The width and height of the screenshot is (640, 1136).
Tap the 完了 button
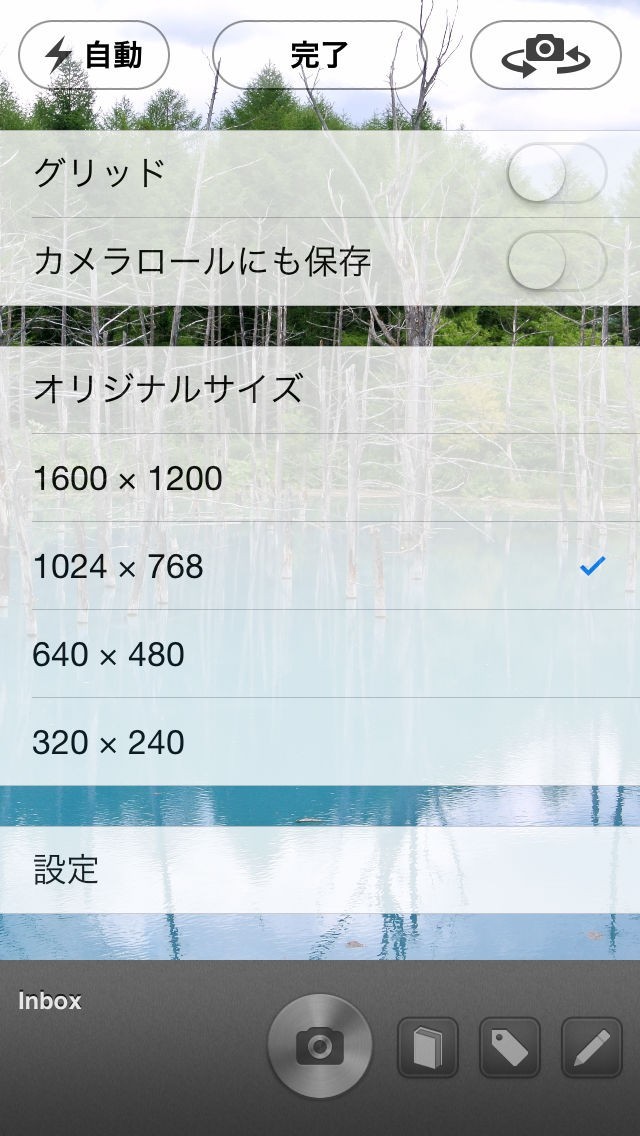[320, 55]
